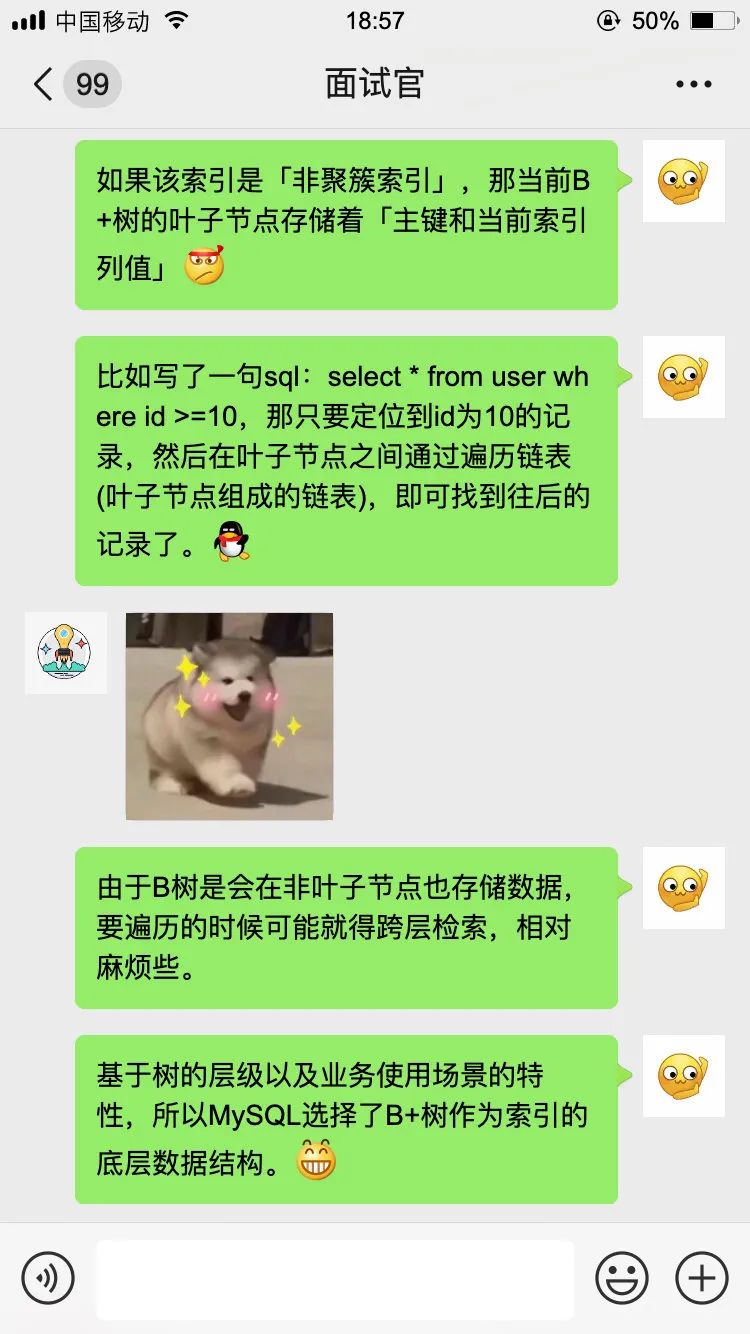The height and width of the screenshot is (1334, 750).
Task: Switch to voice message input
Action: pos(48,1278)
